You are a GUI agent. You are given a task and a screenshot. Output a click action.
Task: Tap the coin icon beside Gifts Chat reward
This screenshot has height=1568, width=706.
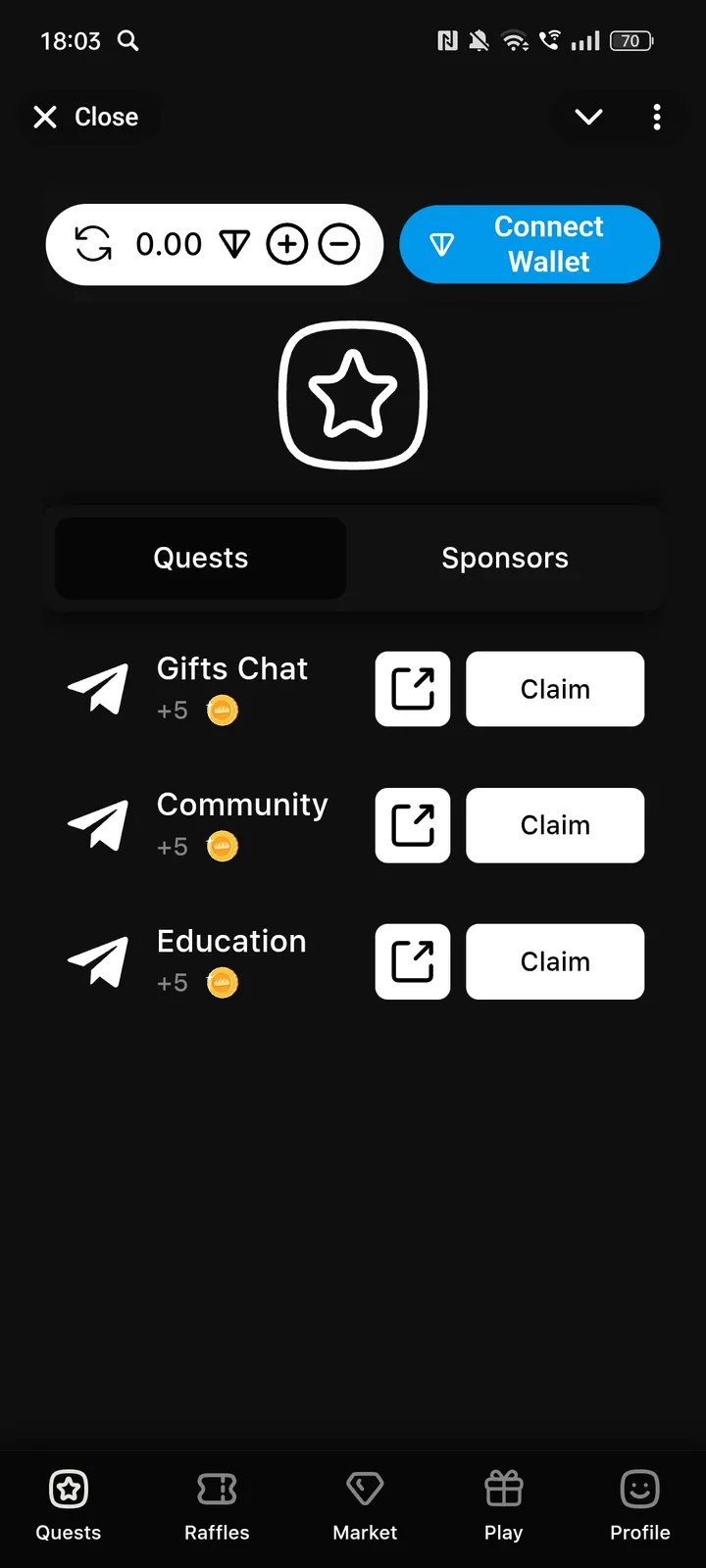222,710
